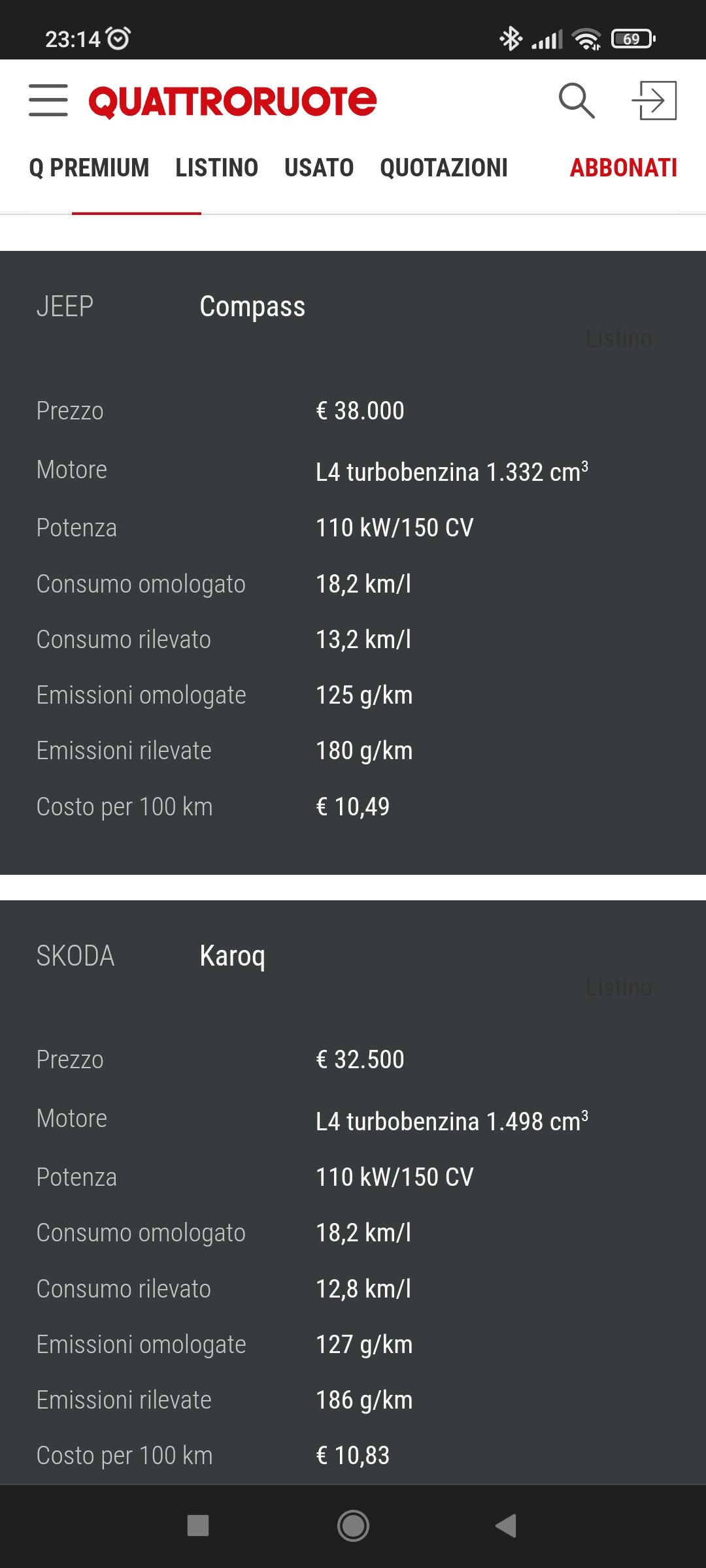
Task: Tap Abbonati to subscribe
Action: pyautogui.click(x=624, y=168)
